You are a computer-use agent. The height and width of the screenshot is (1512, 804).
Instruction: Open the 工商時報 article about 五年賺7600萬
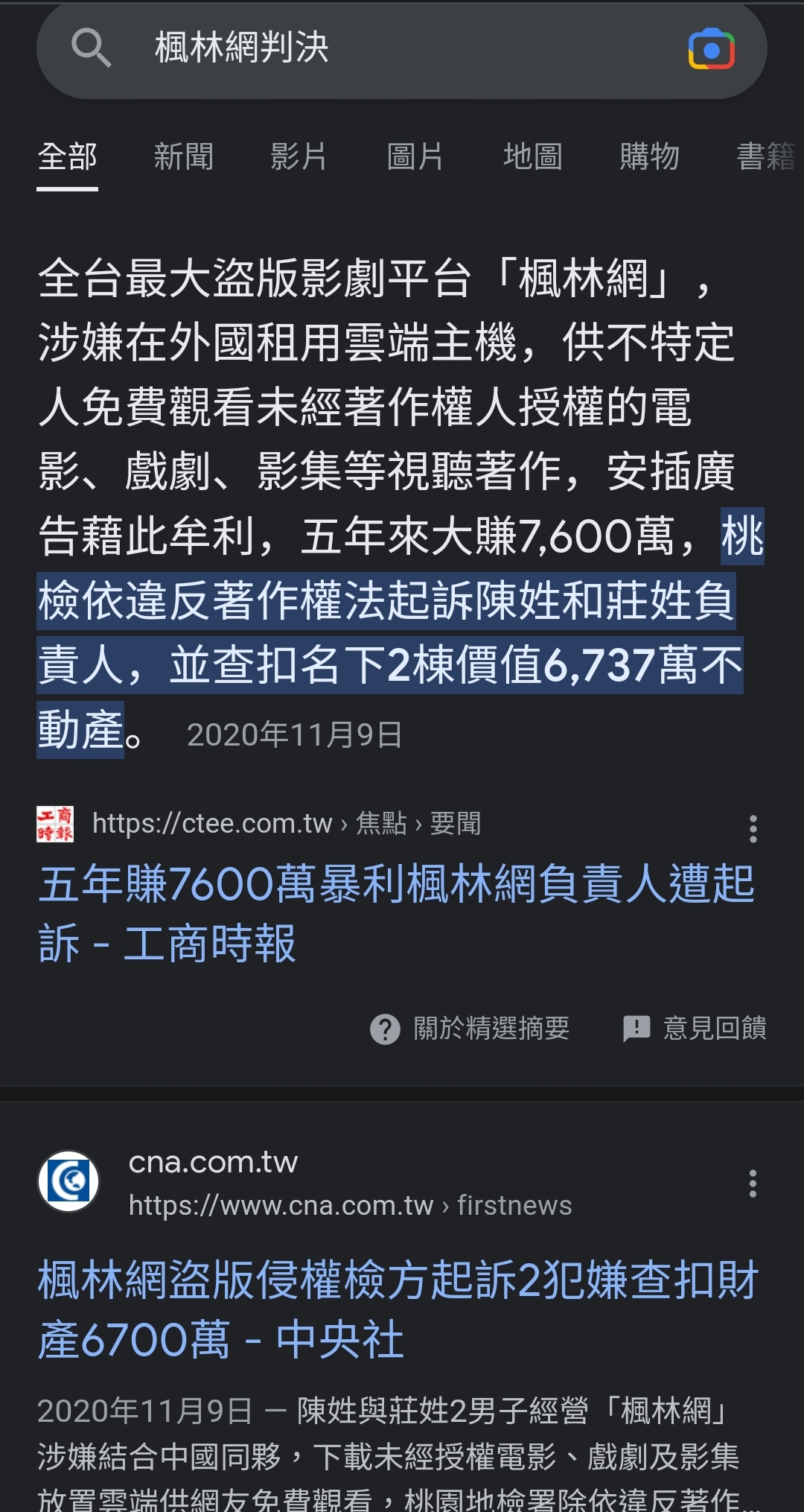pos(397,914)
